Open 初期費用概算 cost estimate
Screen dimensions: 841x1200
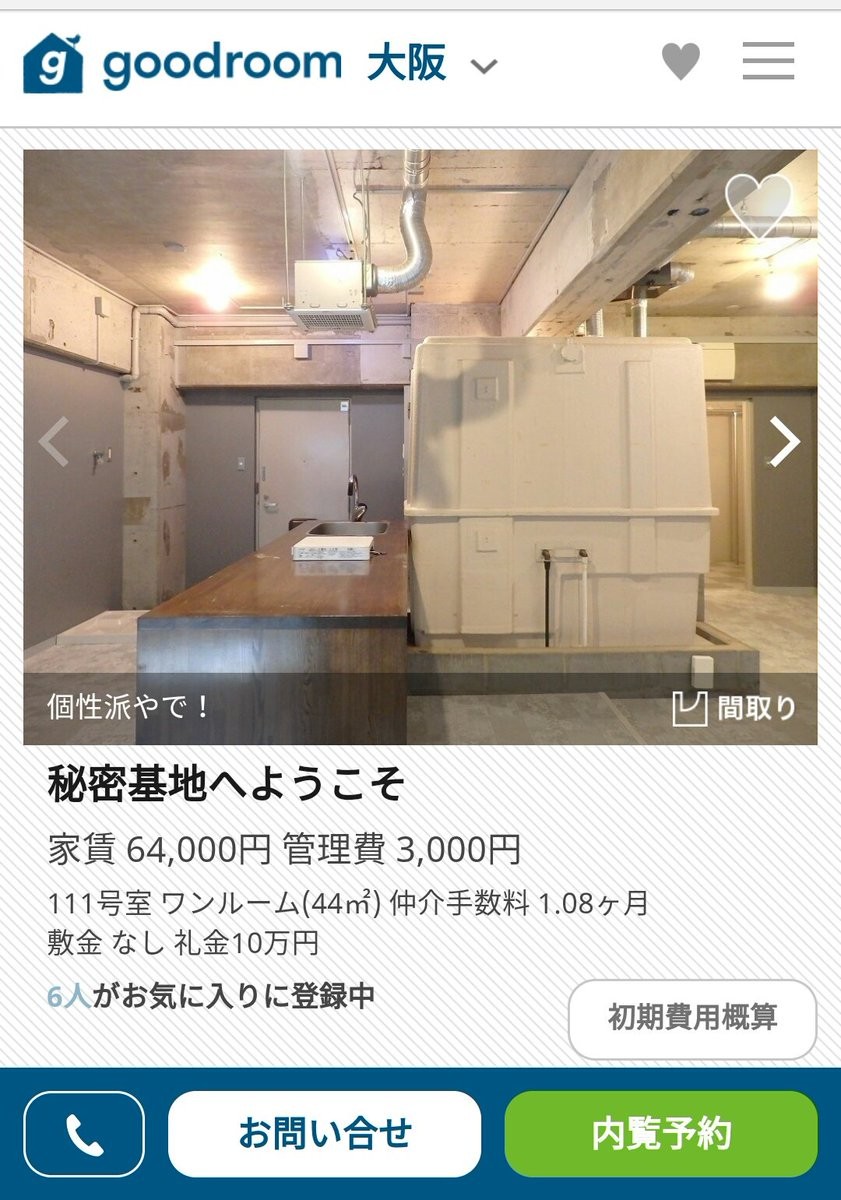692,1018
